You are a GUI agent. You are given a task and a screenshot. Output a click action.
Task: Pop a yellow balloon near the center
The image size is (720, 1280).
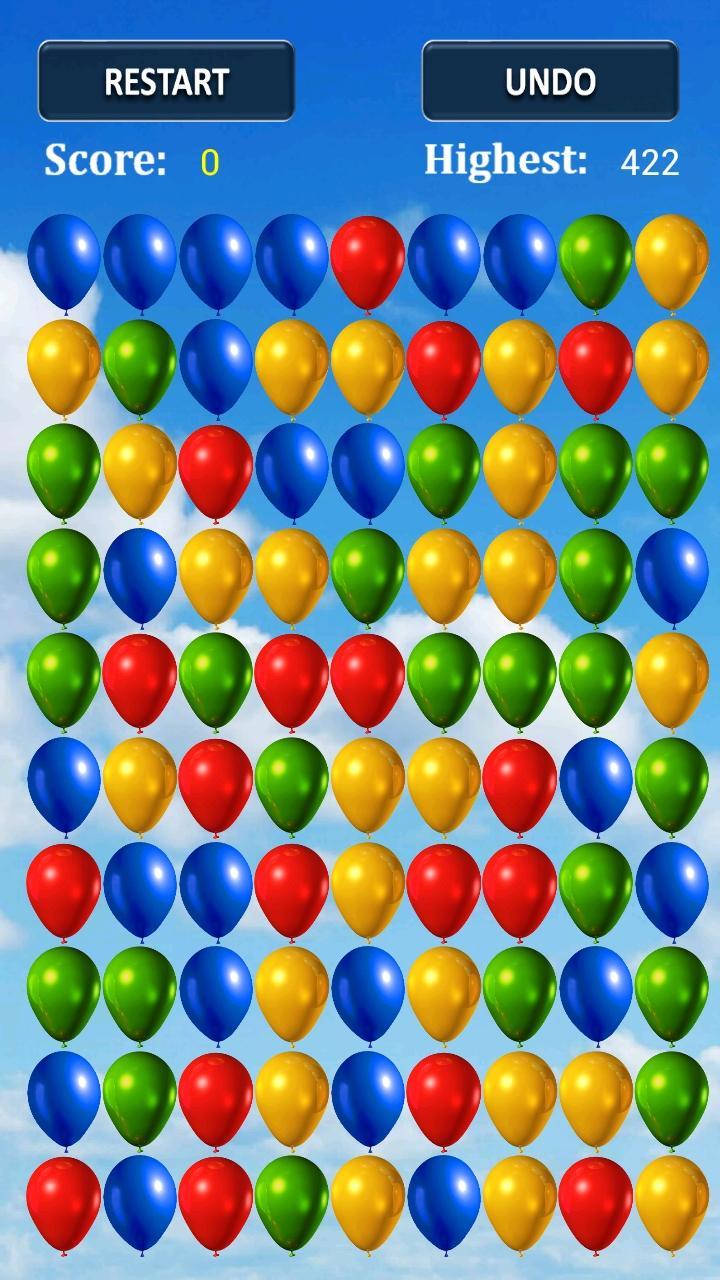click(370, 790)
